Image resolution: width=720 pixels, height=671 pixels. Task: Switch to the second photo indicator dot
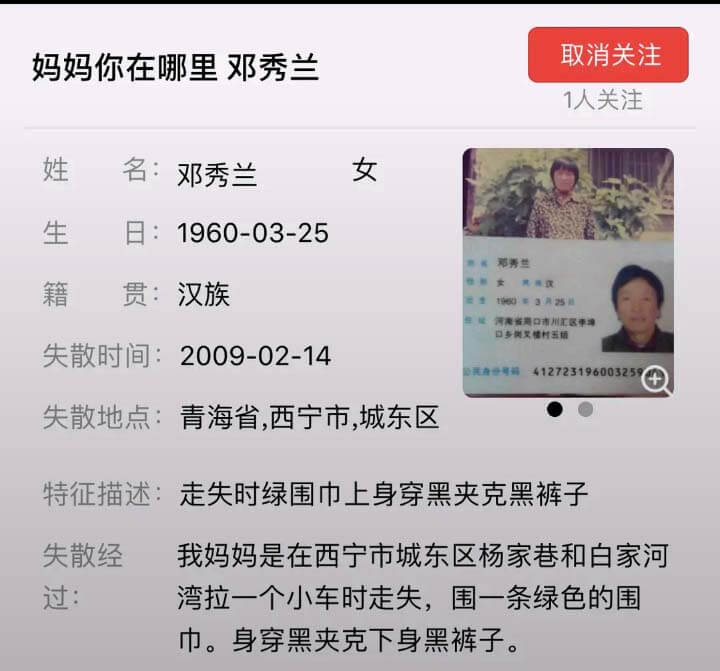586,409
